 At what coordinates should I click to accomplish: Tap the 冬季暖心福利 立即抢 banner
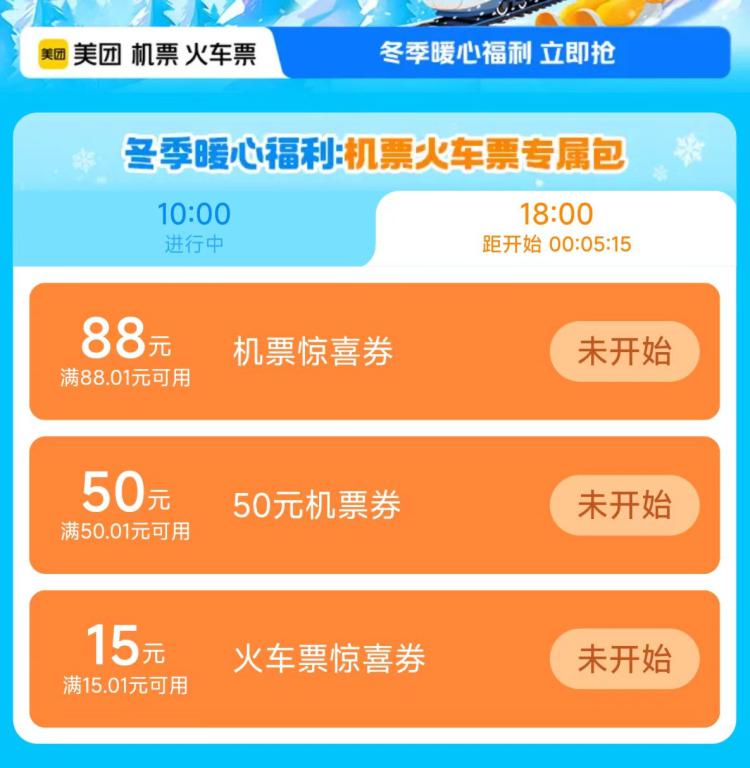tap(510, 53)
